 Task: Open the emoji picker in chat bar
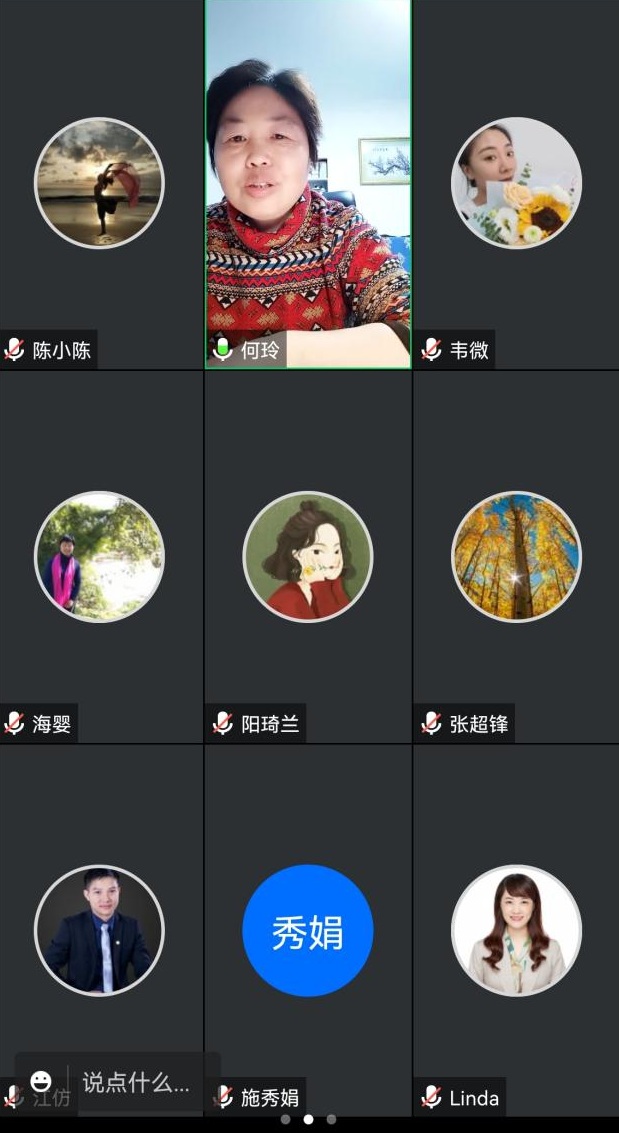[x=41, y=1081]
